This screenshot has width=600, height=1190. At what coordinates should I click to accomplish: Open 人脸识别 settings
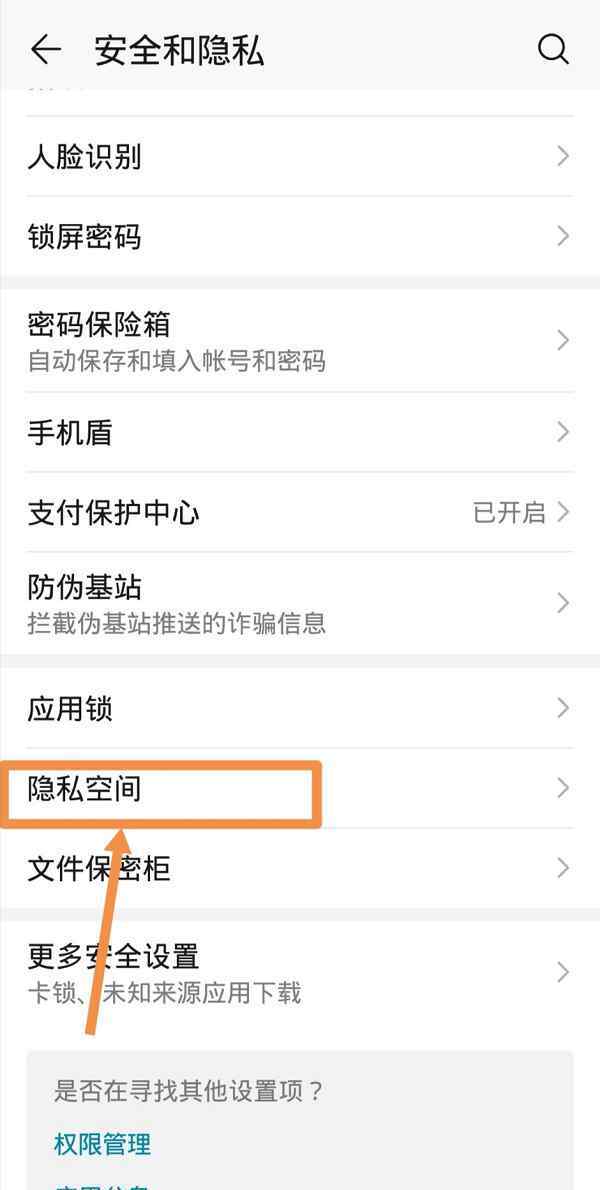coord(300,156)
